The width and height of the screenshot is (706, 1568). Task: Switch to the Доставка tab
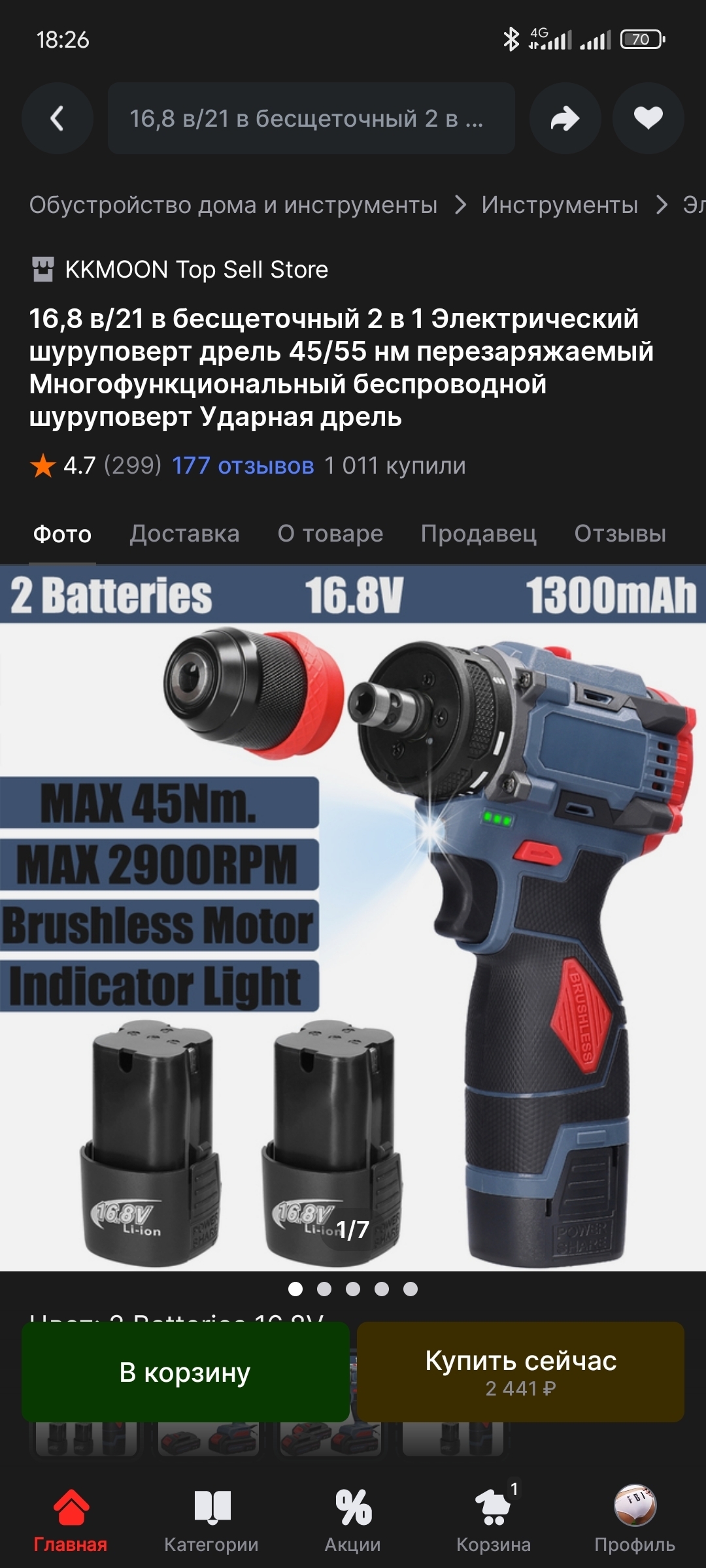pyautogui.click(x=184, y=534)
